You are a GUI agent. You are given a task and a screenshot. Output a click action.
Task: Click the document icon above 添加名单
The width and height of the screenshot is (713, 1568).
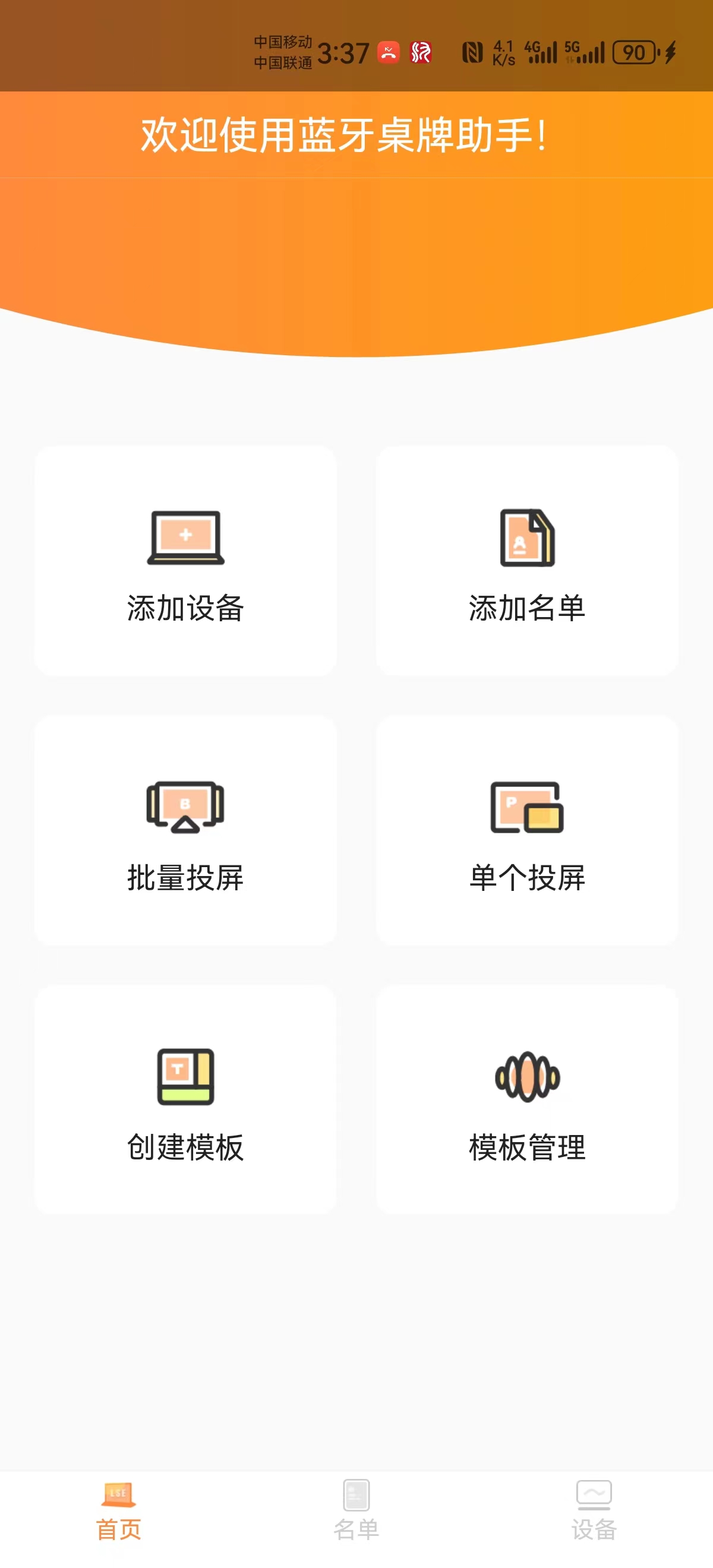pyautogui.click(x=527, y=539)
